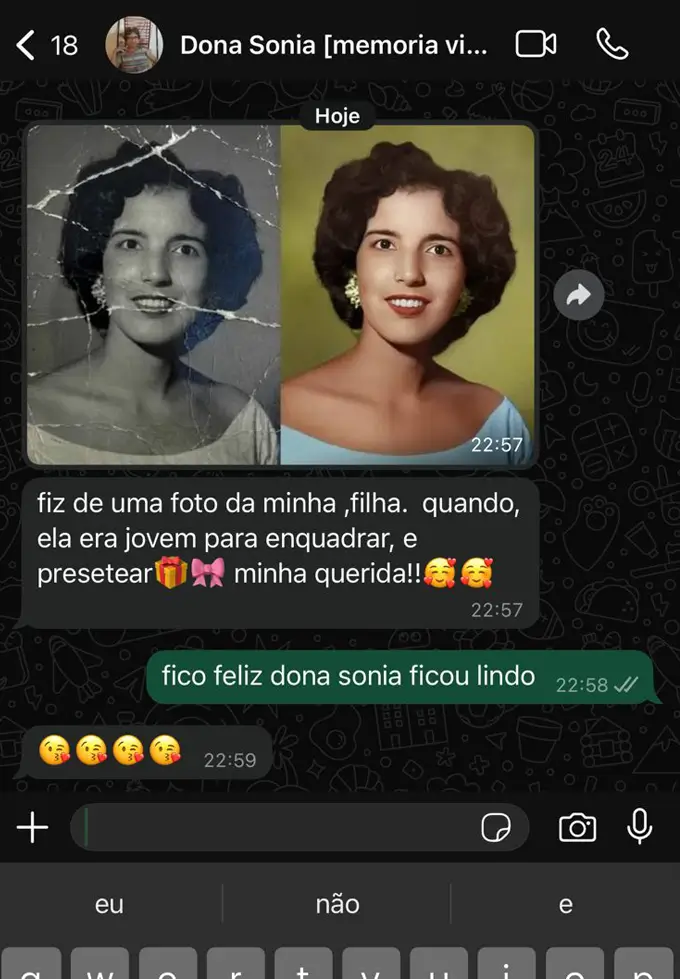Select the keyboard suggestion "eu"
Image resolution: width=680 pixels, height=979 pixels.
tap(110, 905)
